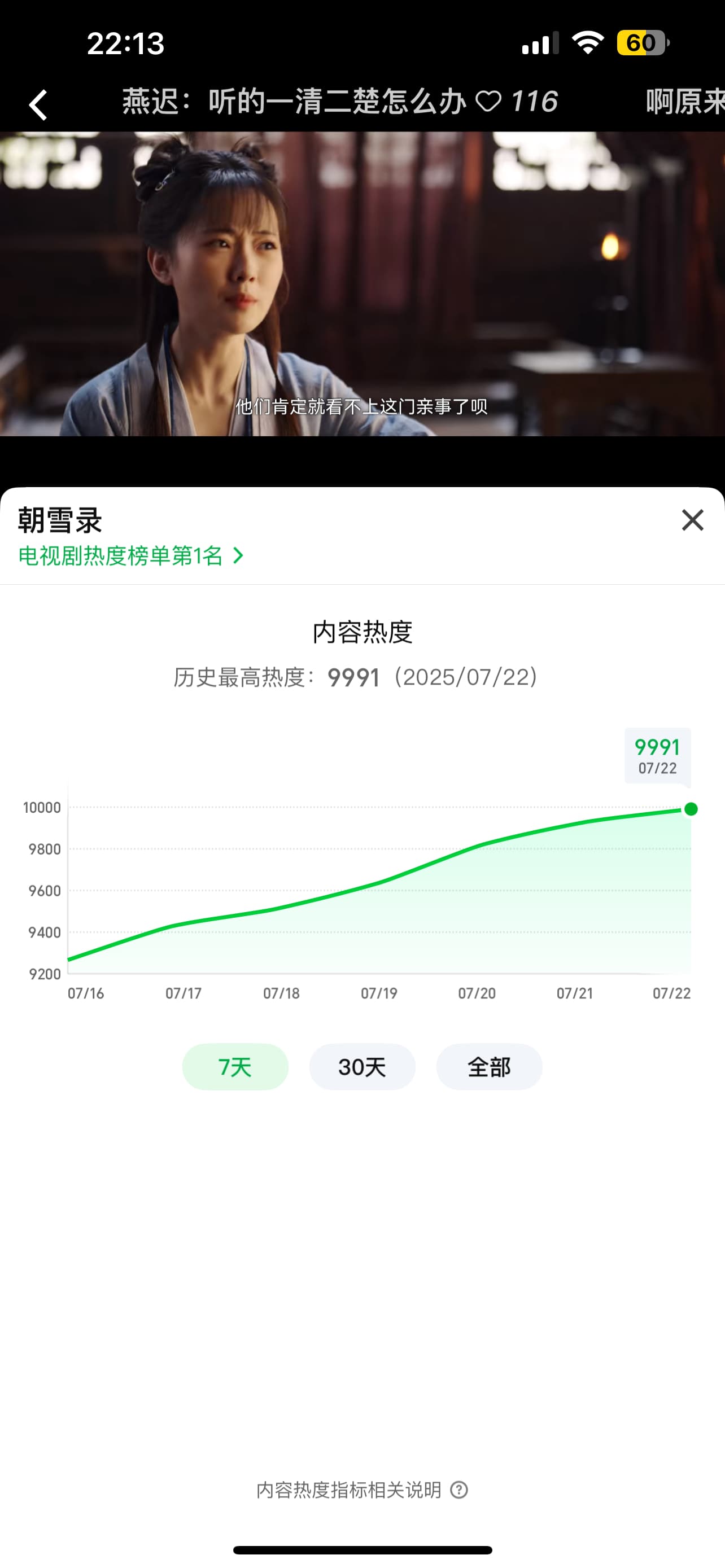725x1568 pixels.
Task: Close the 朝雪录 heat panel
Action: (x=692, y=520)
